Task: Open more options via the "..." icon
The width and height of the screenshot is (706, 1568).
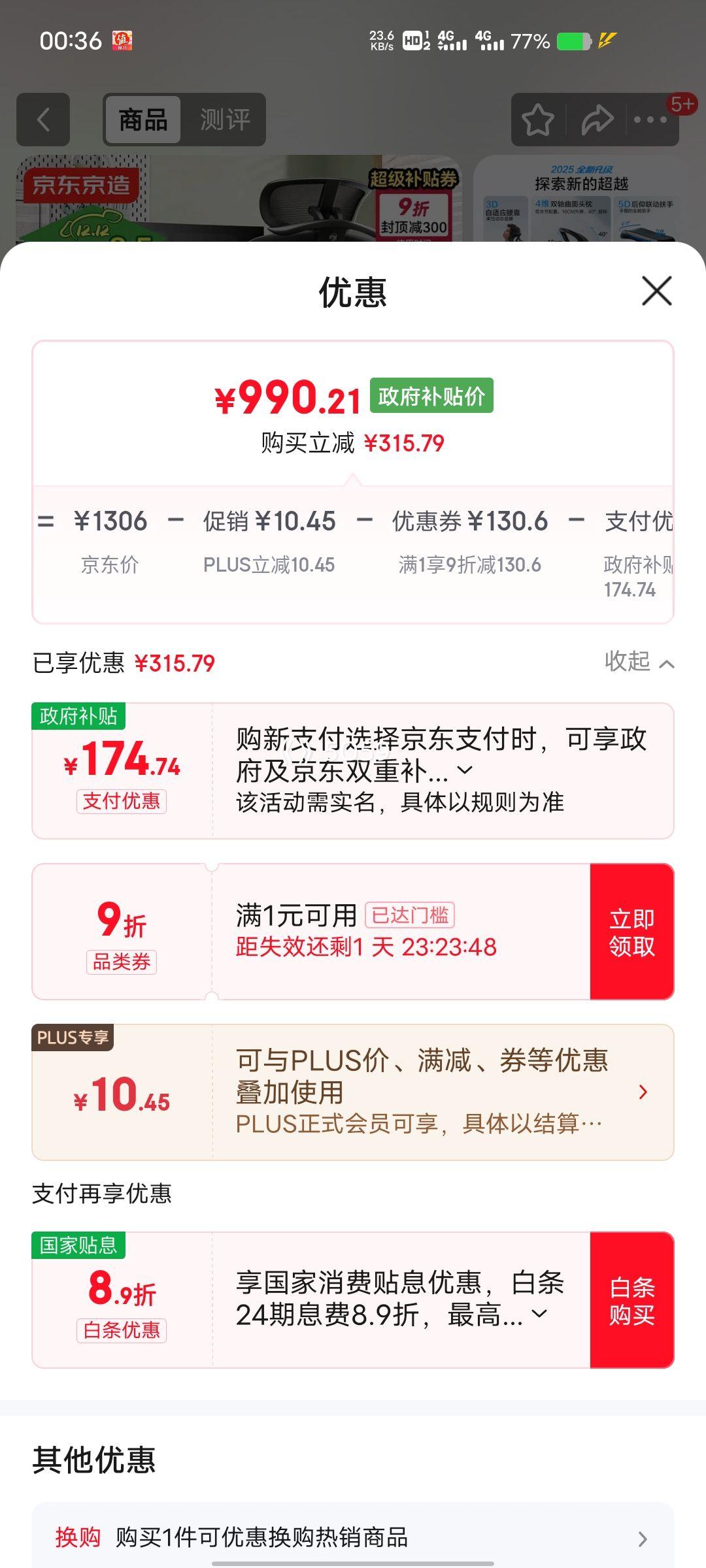Action: point(648,120)
